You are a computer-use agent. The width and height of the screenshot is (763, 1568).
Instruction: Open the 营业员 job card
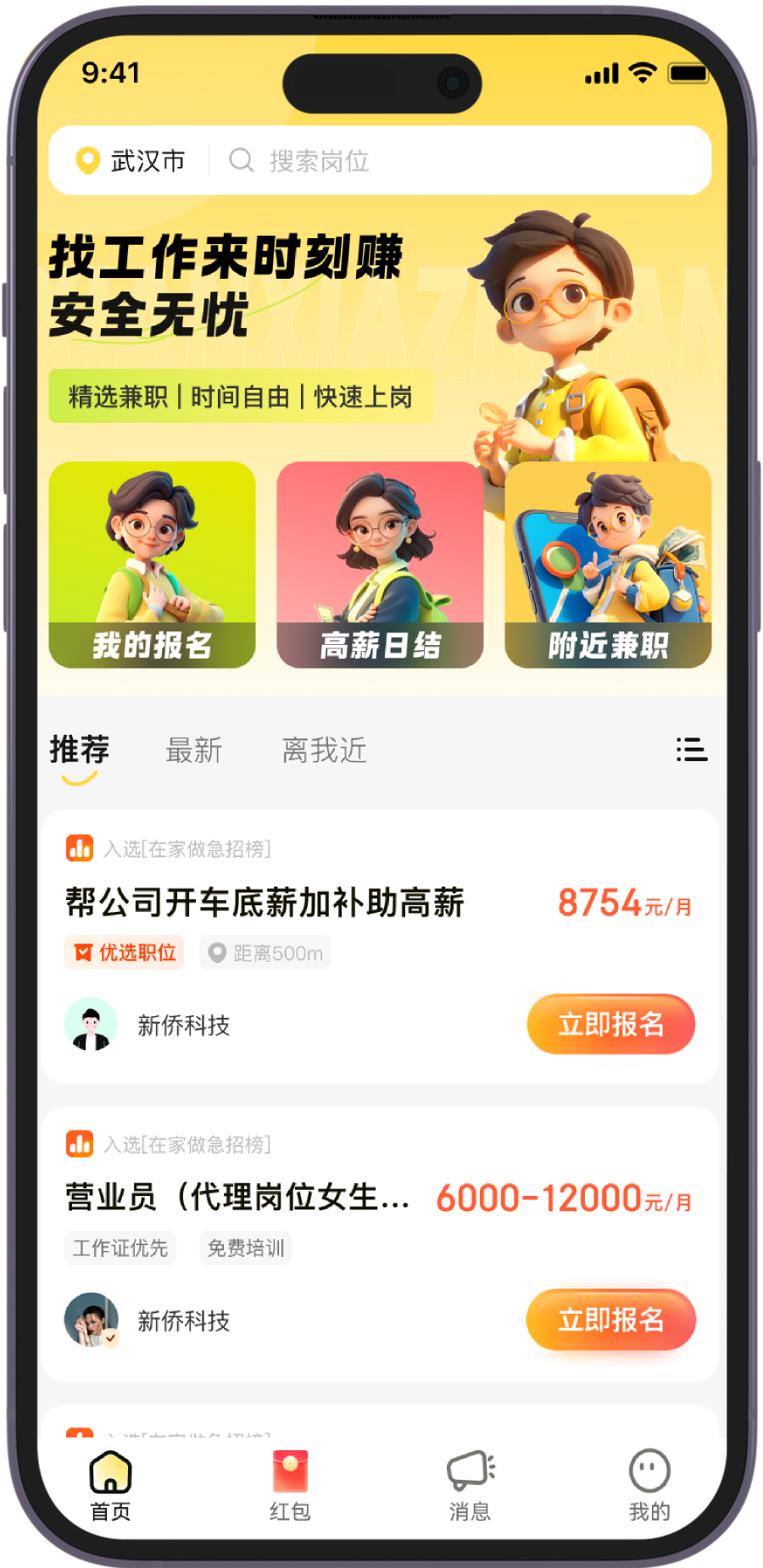click(237, 1198)
